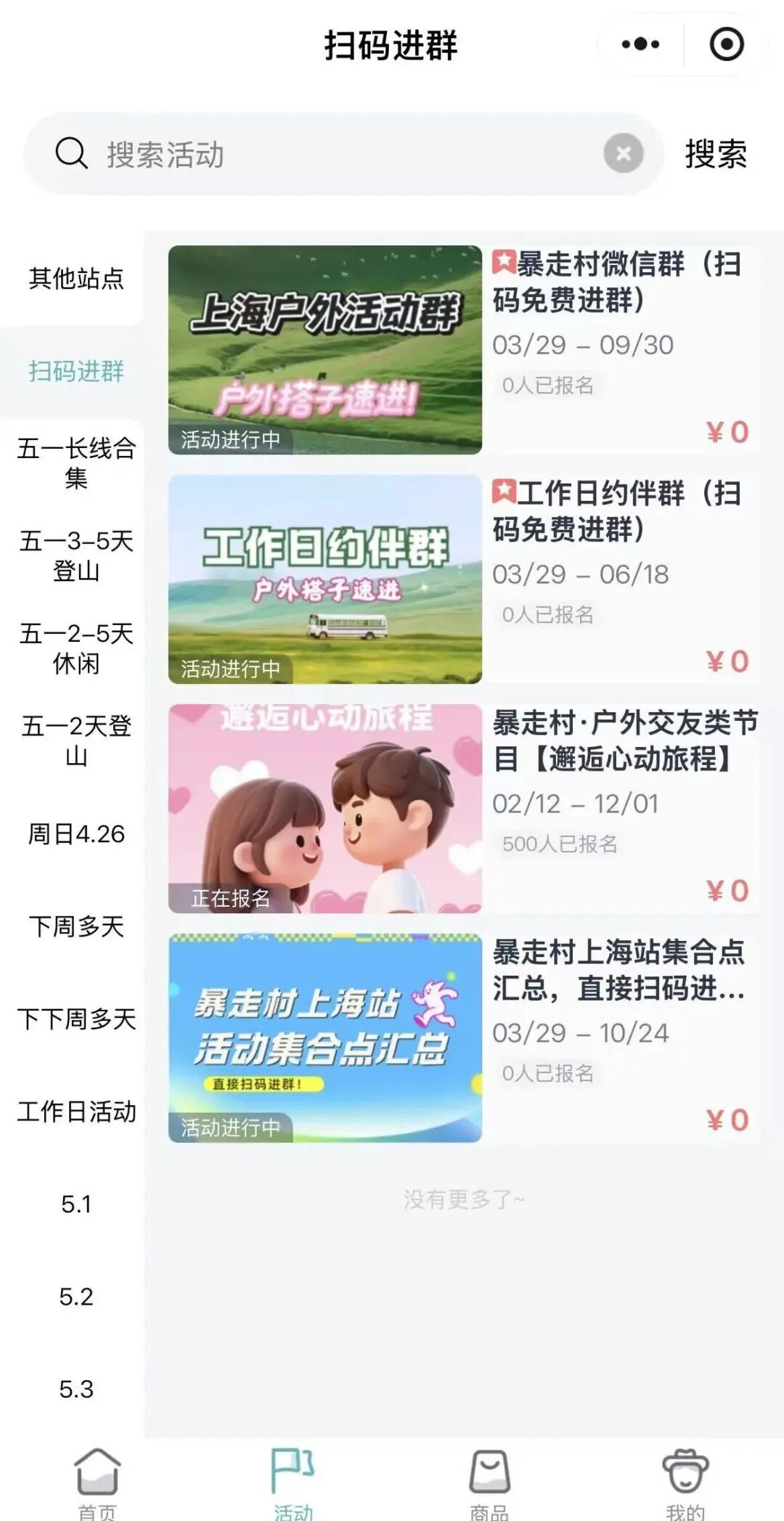784x1521 pixels.
Task: Switch to the 五一3-5天登山 category
Action: coord(76,556)
